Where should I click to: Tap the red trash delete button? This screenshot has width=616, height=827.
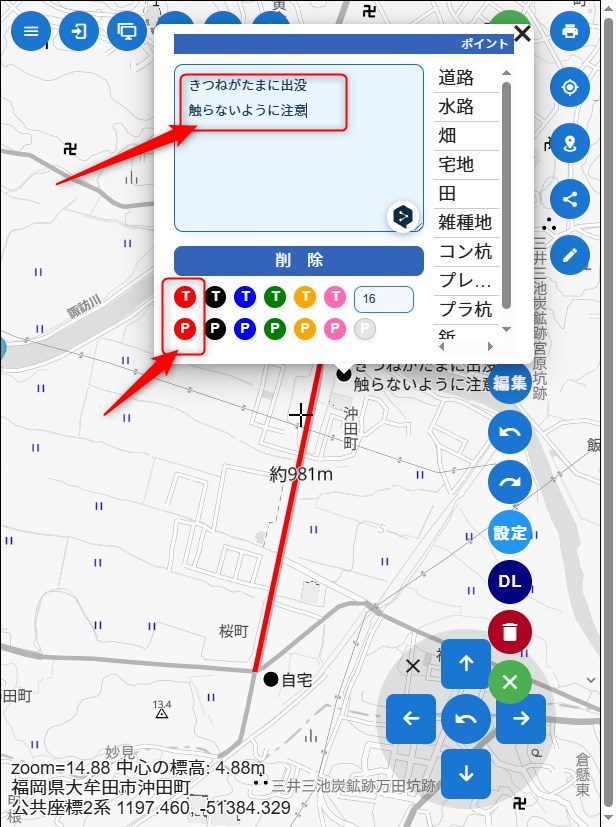click(509, 632)
